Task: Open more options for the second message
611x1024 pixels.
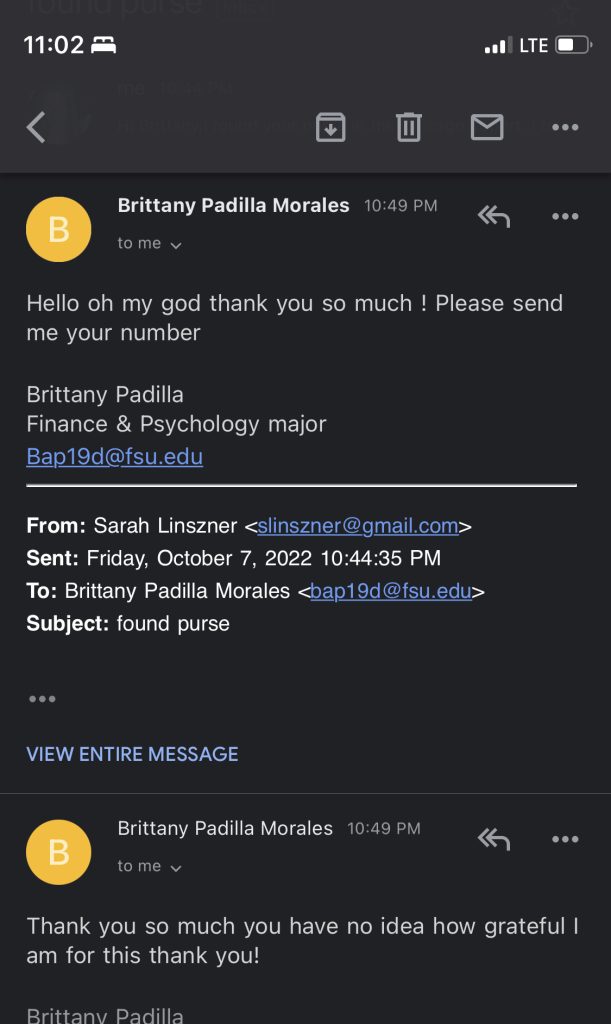Action: point(565,839)
